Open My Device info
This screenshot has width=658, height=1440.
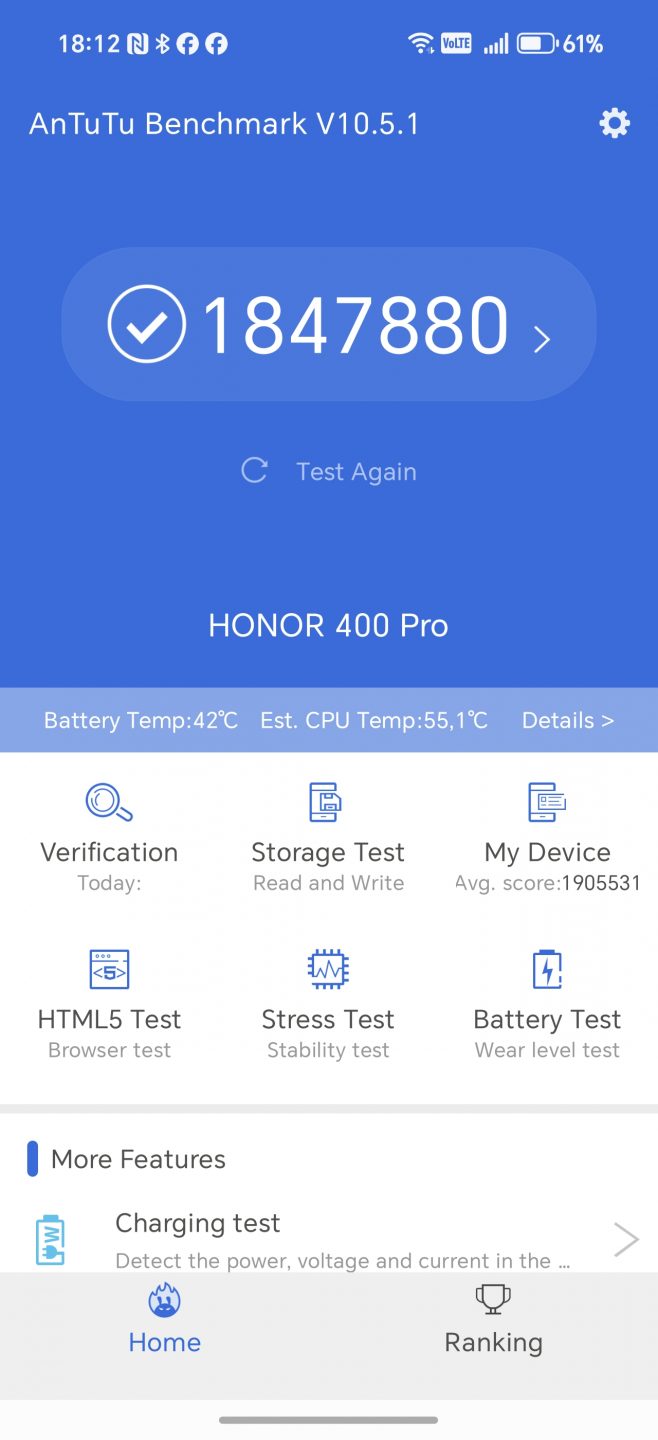point(547,836)
